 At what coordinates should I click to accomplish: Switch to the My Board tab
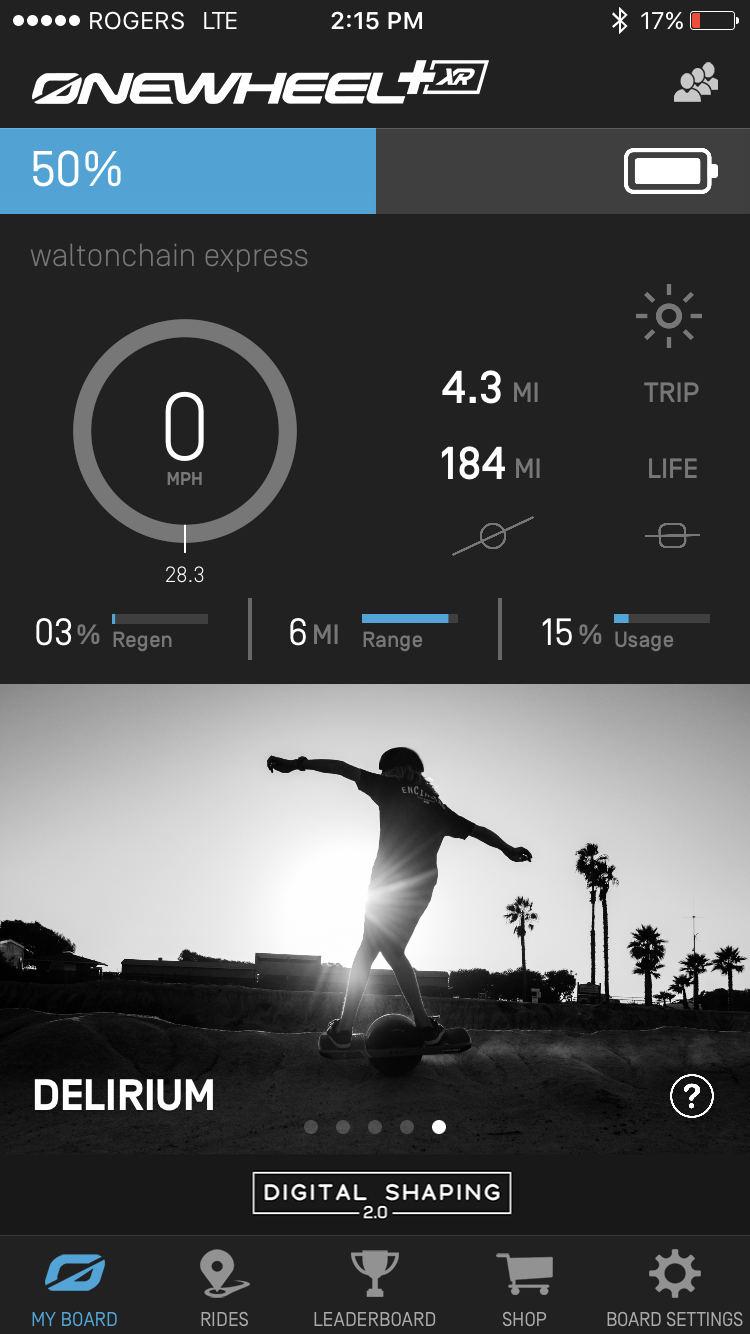click(x=75, y=1288)
